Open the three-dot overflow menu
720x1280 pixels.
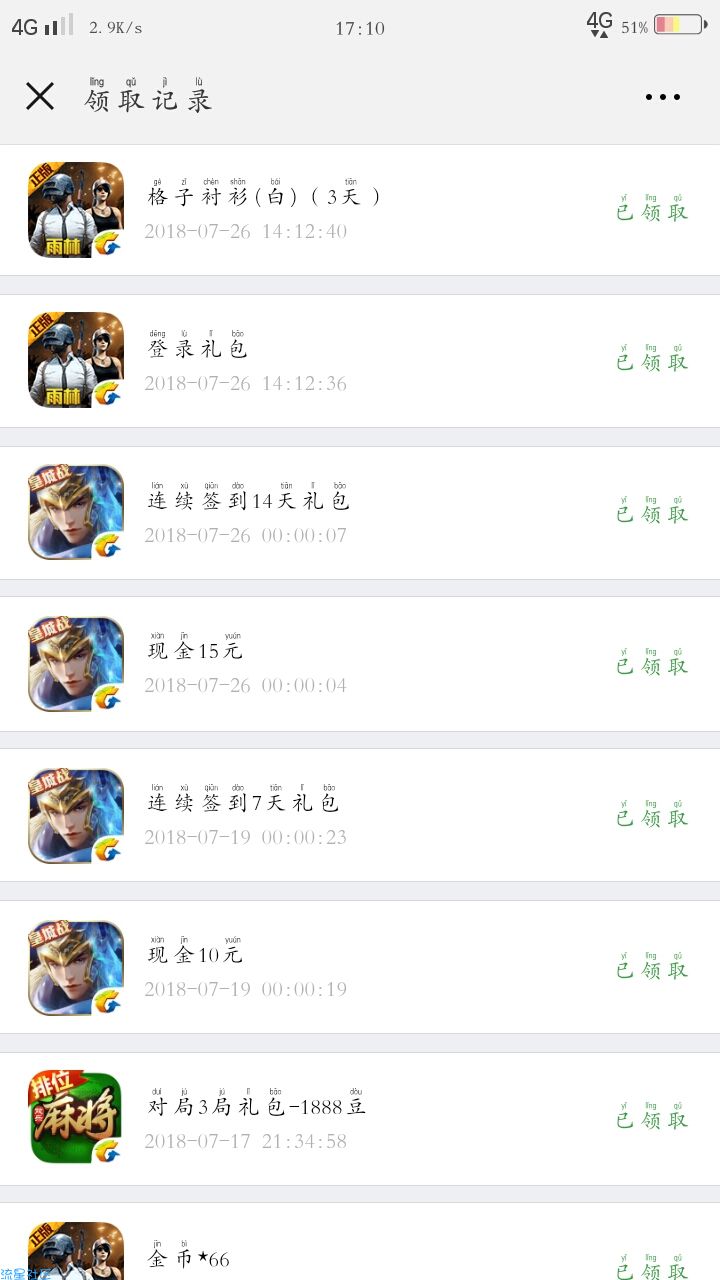tap(663, 97)
